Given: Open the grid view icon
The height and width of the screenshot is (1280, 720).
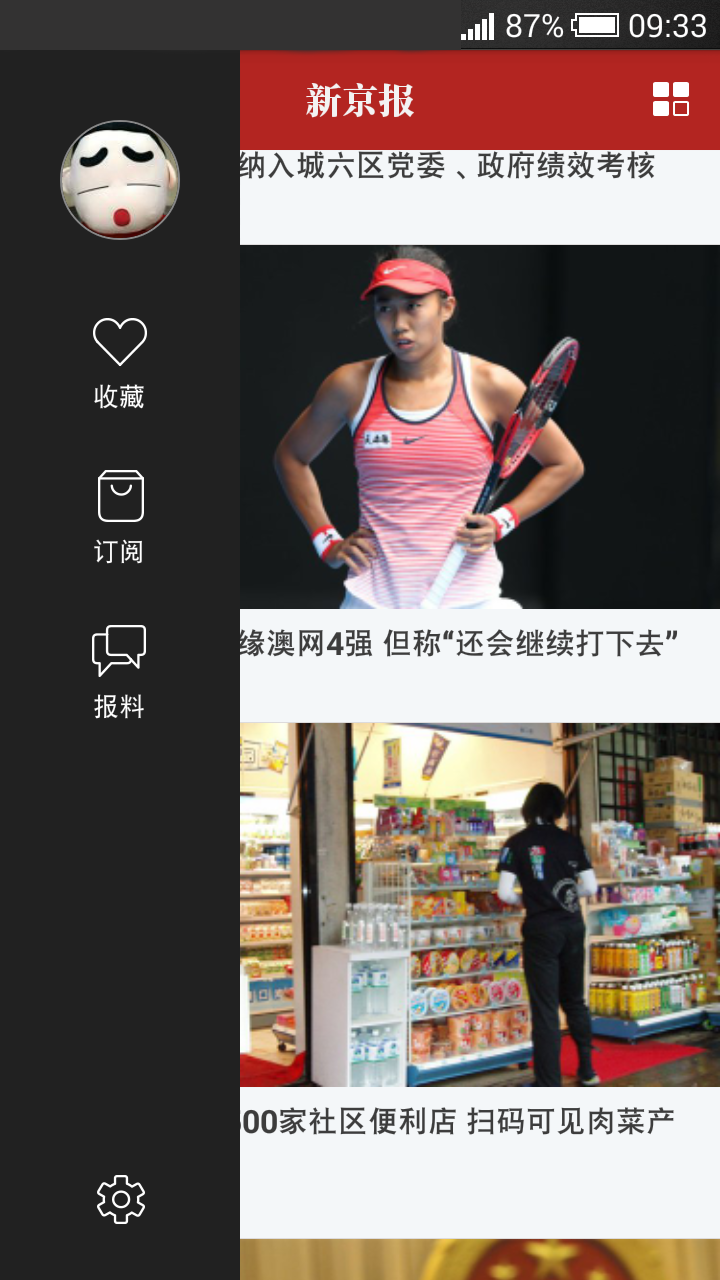Looking at the screenshot, I should tap(670, 99).
